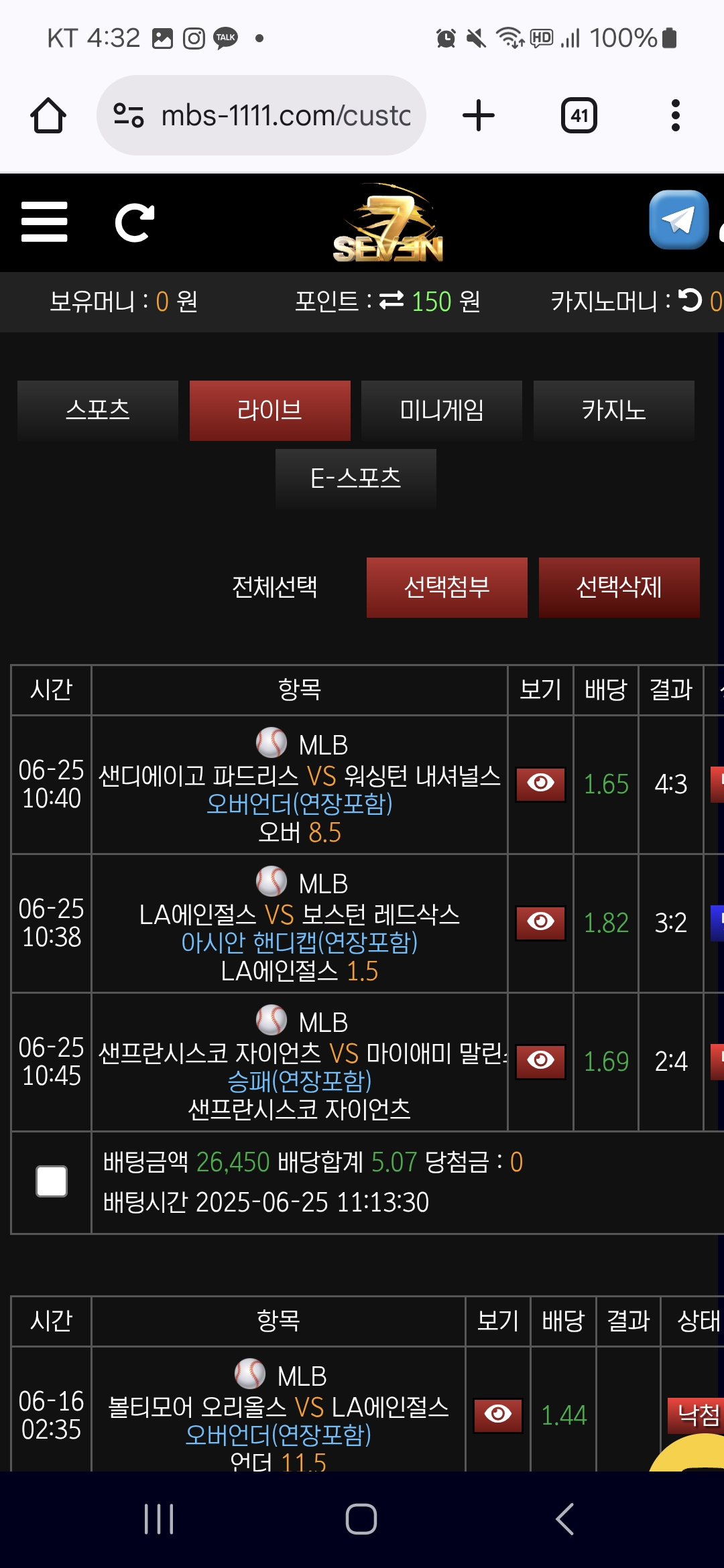Tap the browser address bar
This screenshot has height=1568, width=724.
coord(261,115)
